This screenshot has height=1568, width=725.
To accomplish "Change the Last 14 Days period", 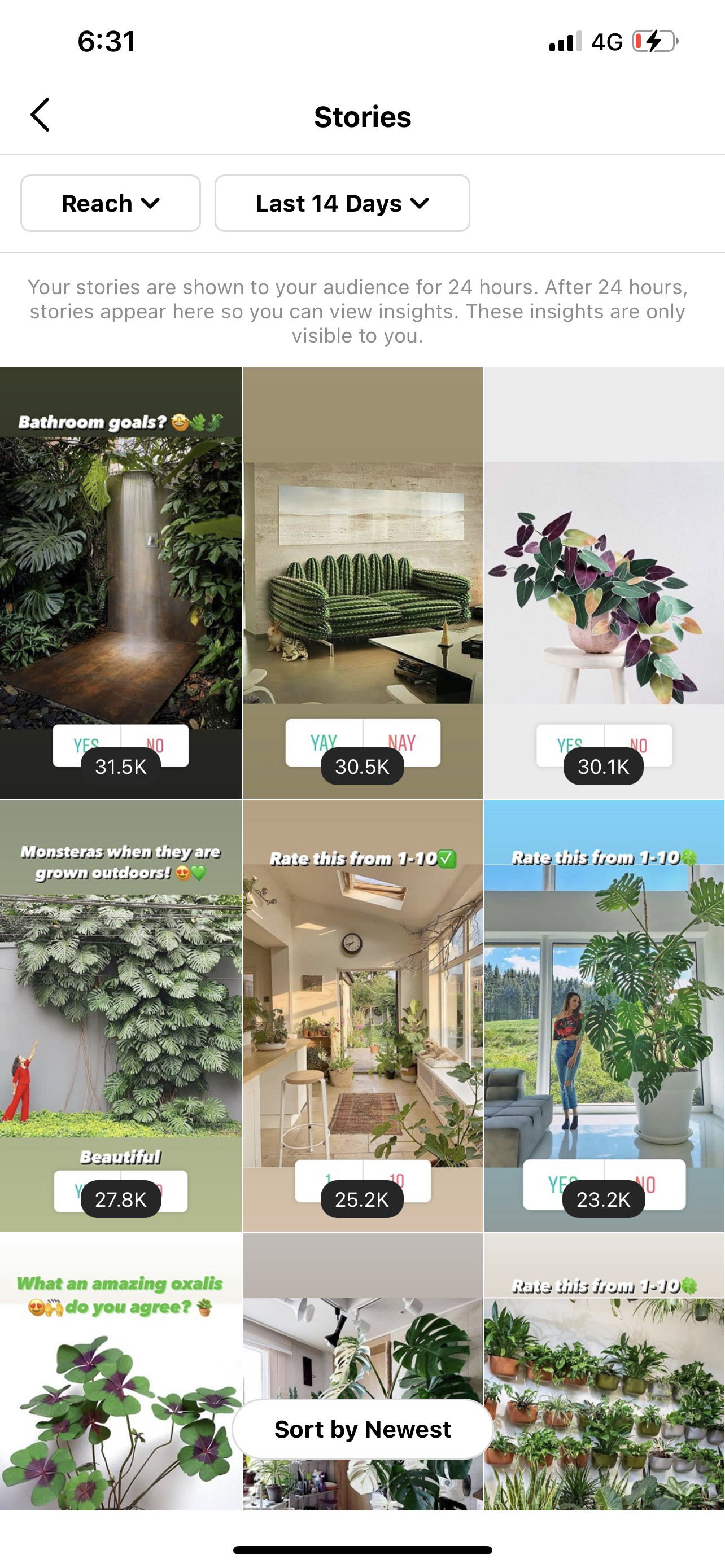I will pos(342,203).
